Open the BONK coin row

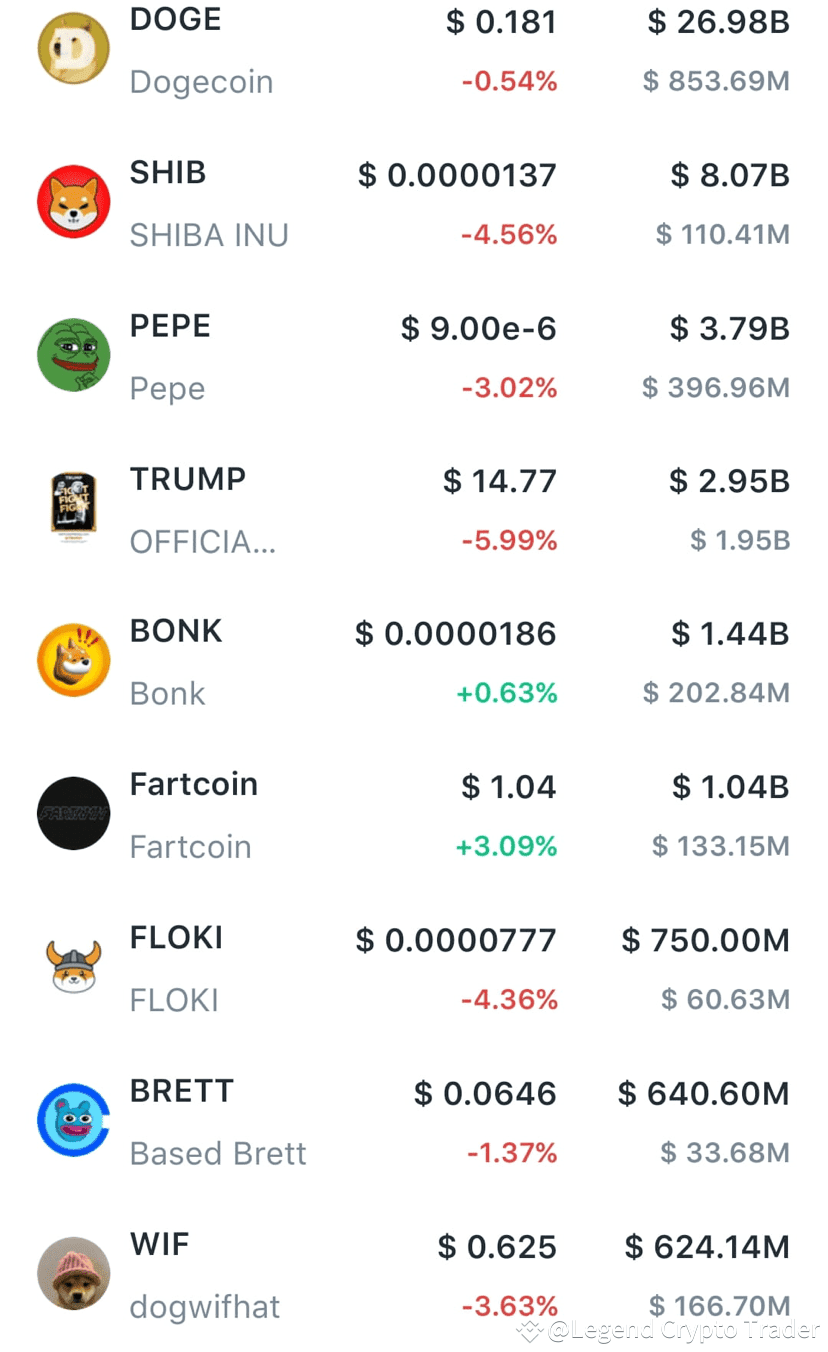click(414, 662)
